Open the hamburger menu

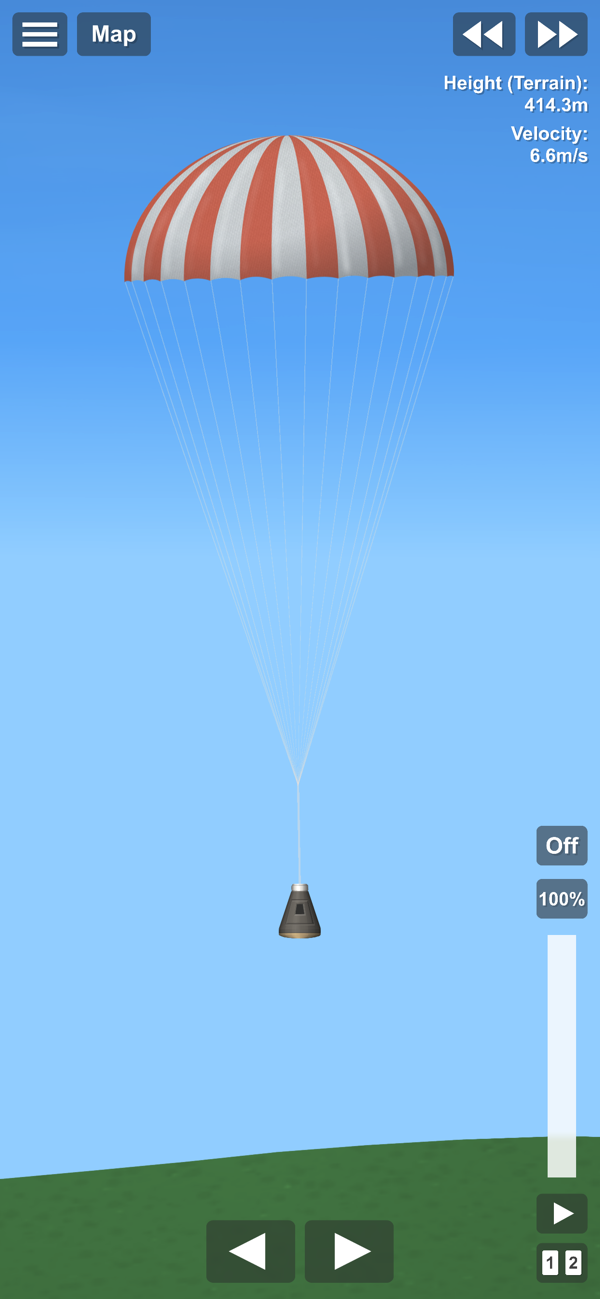click(40, 34)
